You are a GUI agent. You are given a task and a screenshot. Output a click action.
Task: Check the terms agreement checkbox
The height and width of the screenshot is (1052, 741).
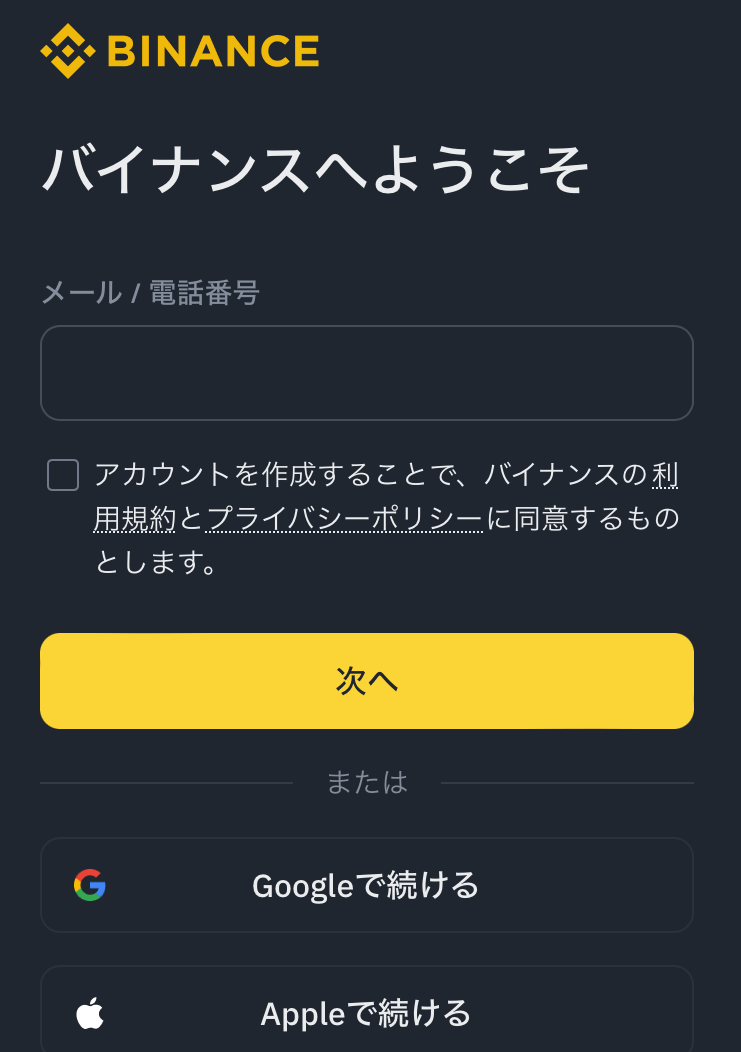[x=63, y=475]
